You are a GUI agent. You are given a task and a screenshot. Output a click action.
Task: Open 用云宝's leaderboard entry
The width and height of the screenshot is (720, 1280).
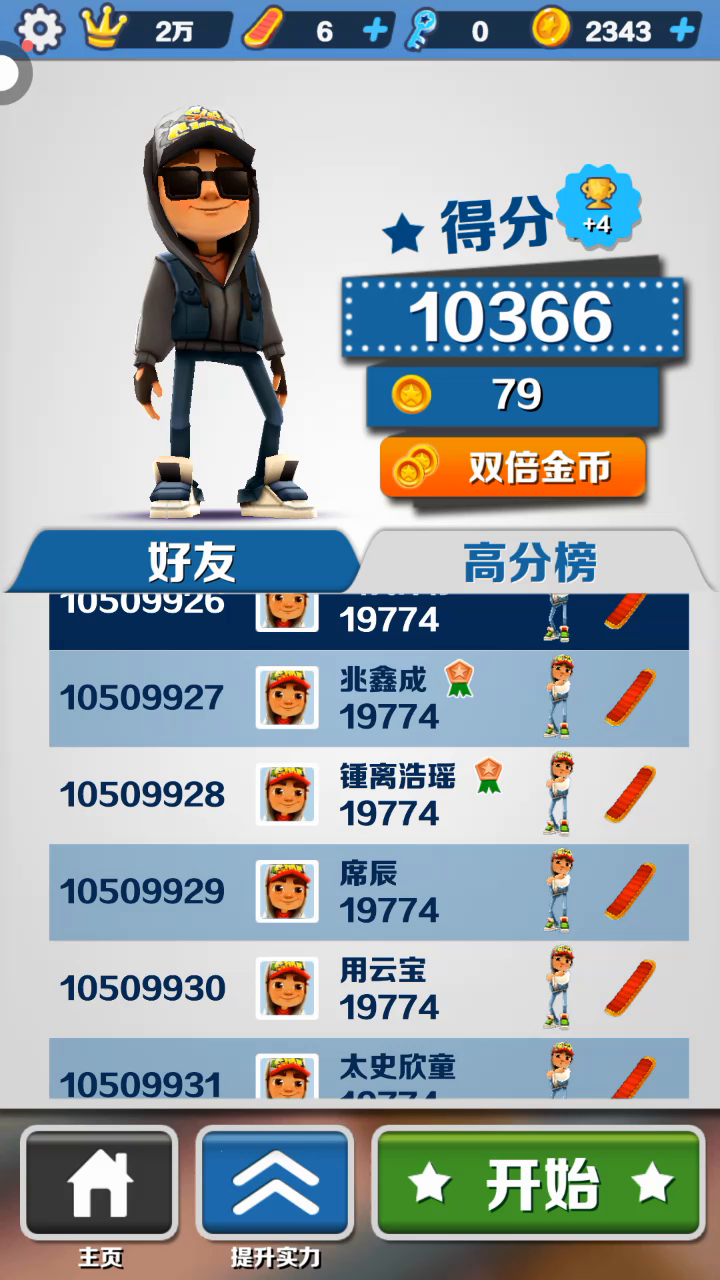(x=369, y=988)
